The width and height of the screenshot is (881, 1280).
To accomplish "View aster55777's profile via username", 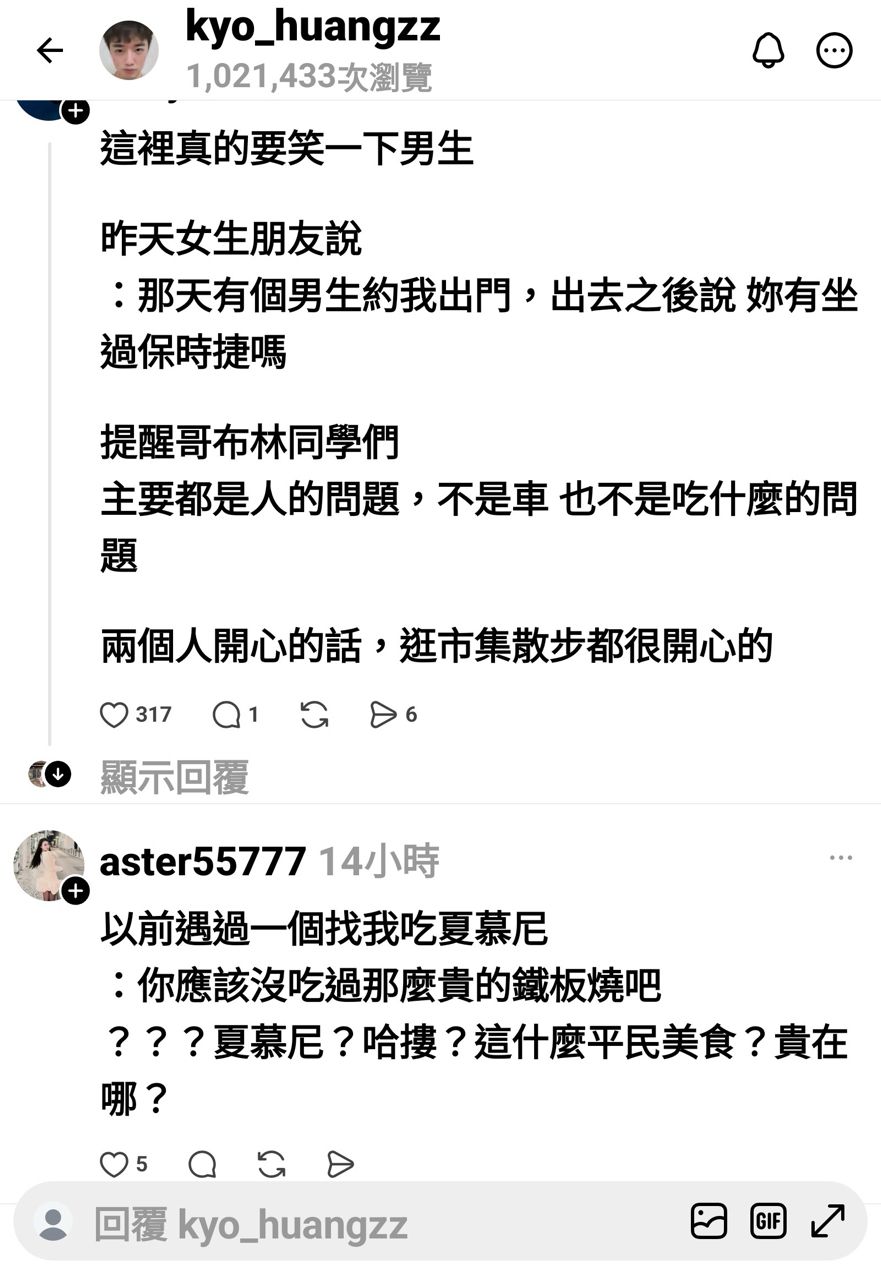I will 202,861.
